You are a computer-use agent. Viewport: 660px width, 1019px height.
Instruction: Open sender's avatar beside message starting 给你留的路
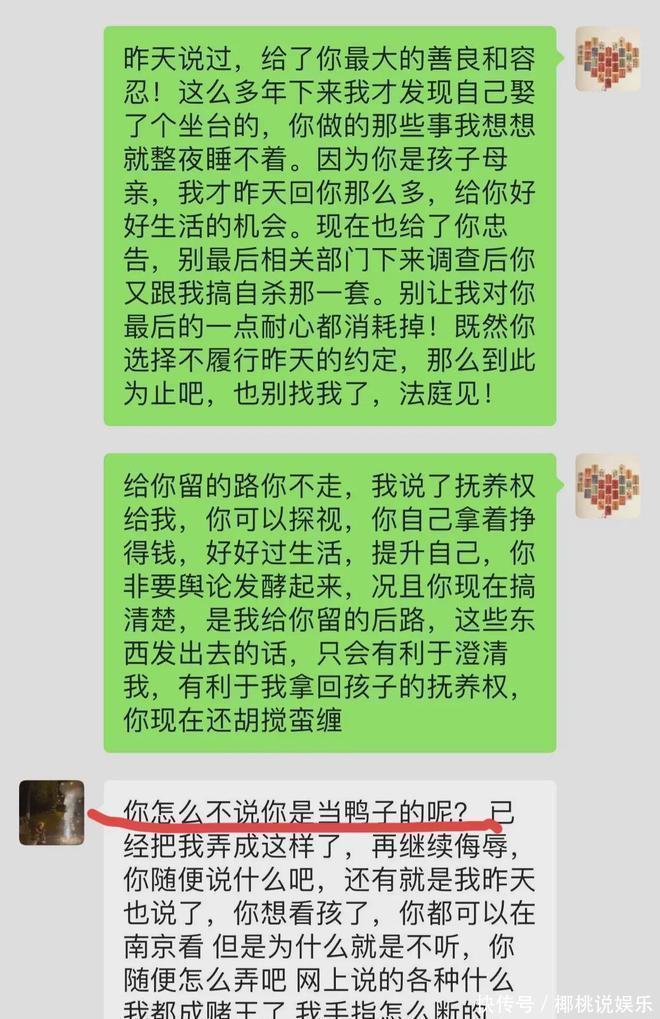click(x=607, y=486)
